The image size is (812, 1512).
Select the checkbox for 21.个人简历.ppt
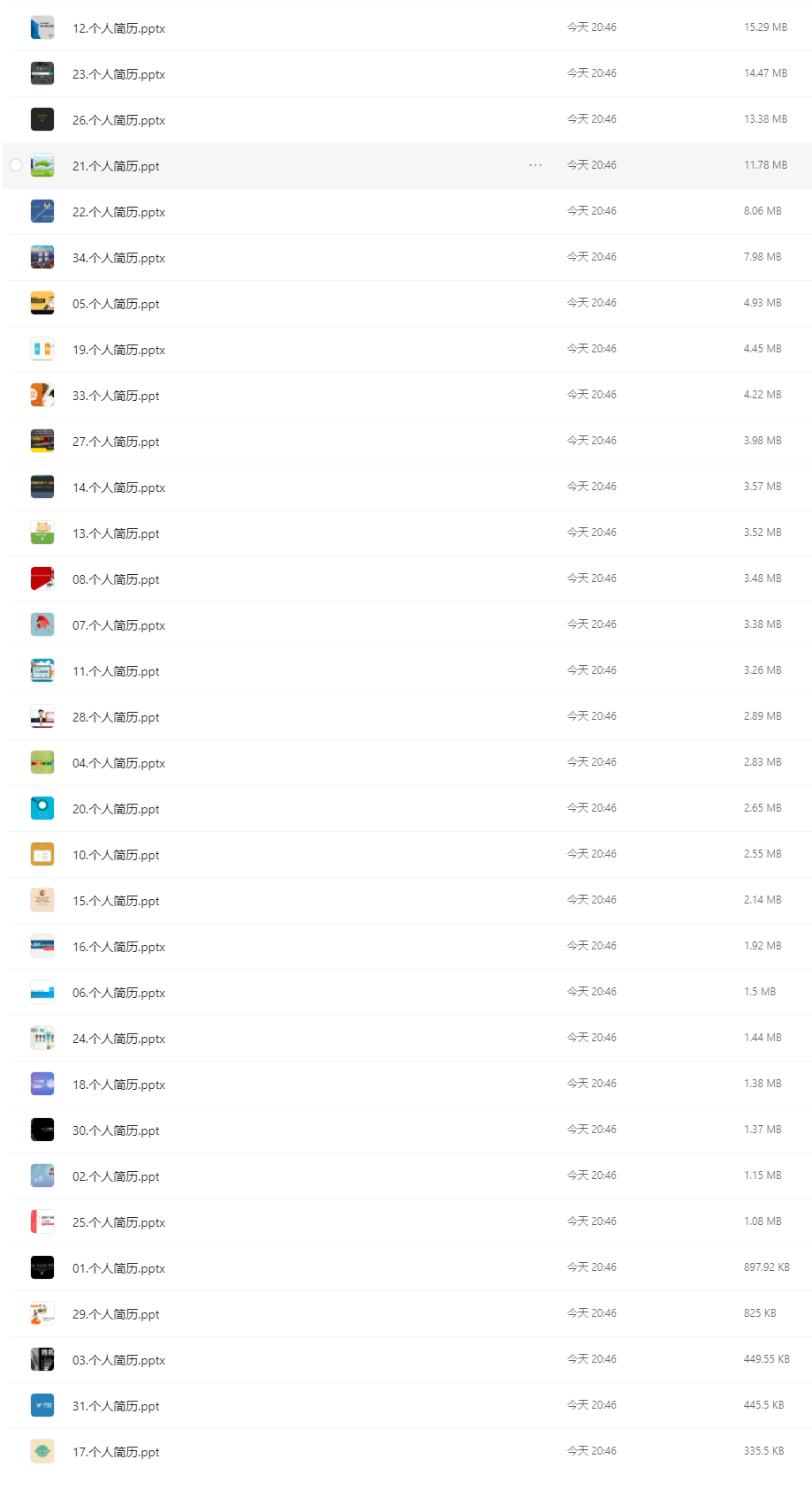(x=16, y=165)
